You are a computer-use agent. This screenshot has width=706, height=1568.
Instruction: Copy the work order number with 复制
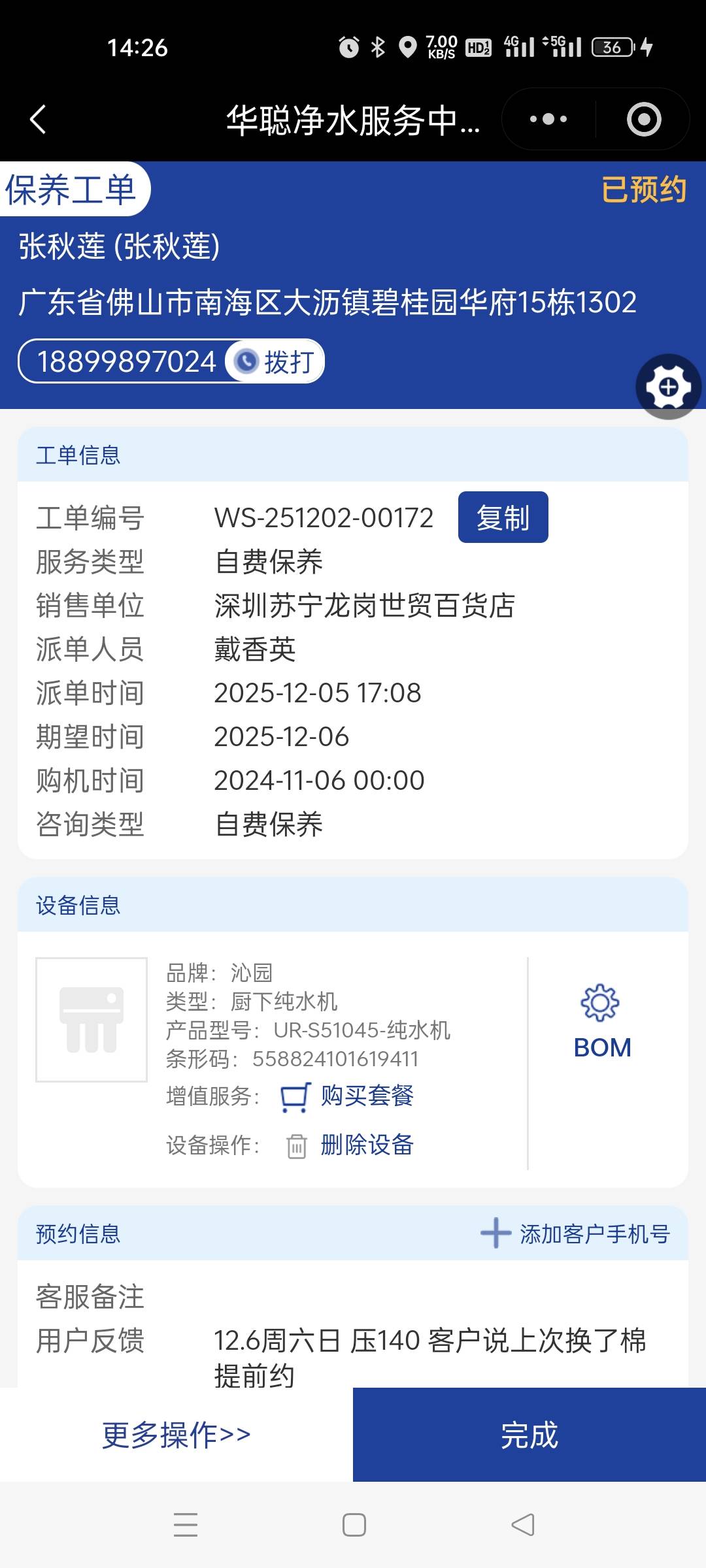coord(503,517)
